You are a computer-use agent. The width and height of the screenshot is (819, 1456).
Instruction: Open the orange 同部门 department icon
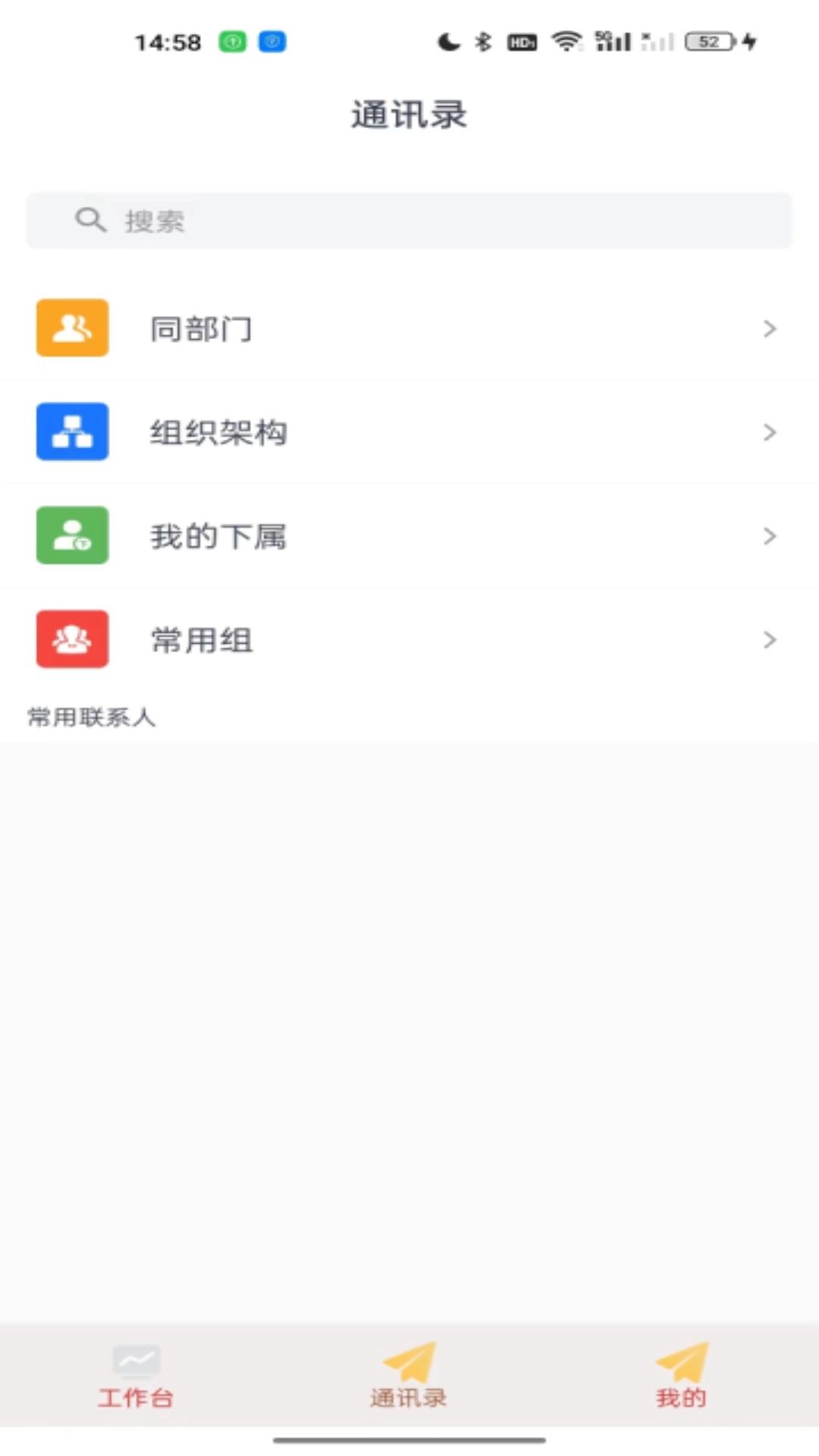click(x=72, y=328)
